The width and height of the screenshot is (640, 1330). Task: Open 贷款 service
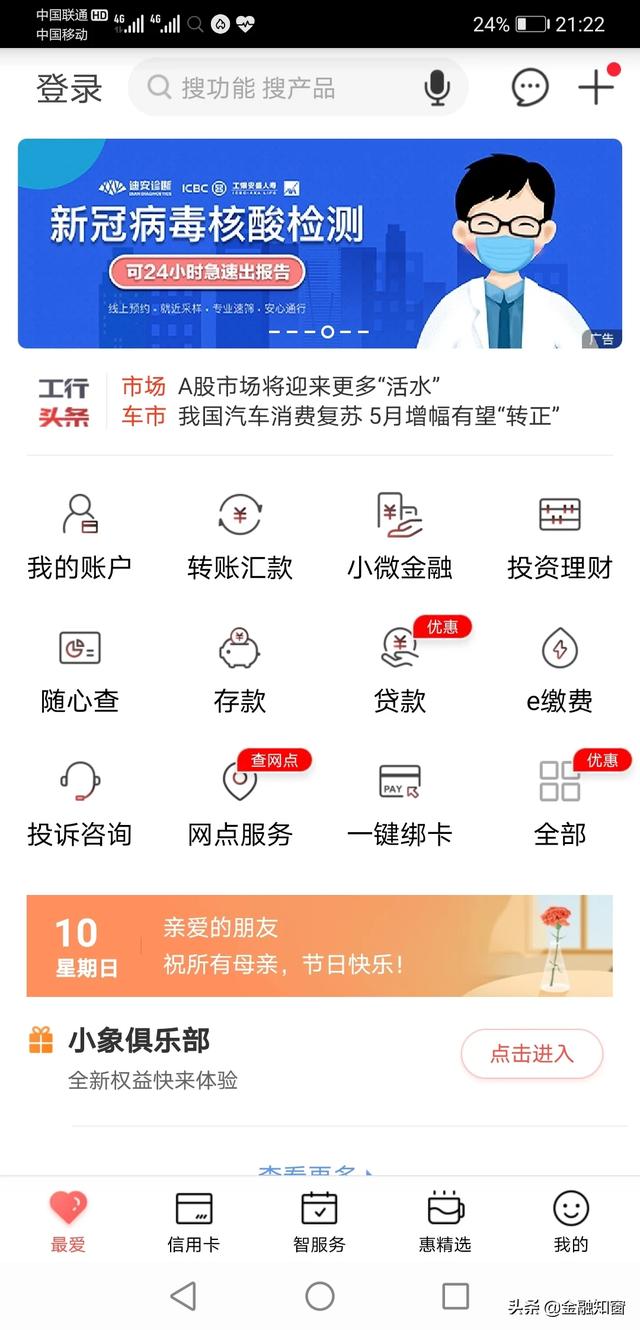(400, 670)
